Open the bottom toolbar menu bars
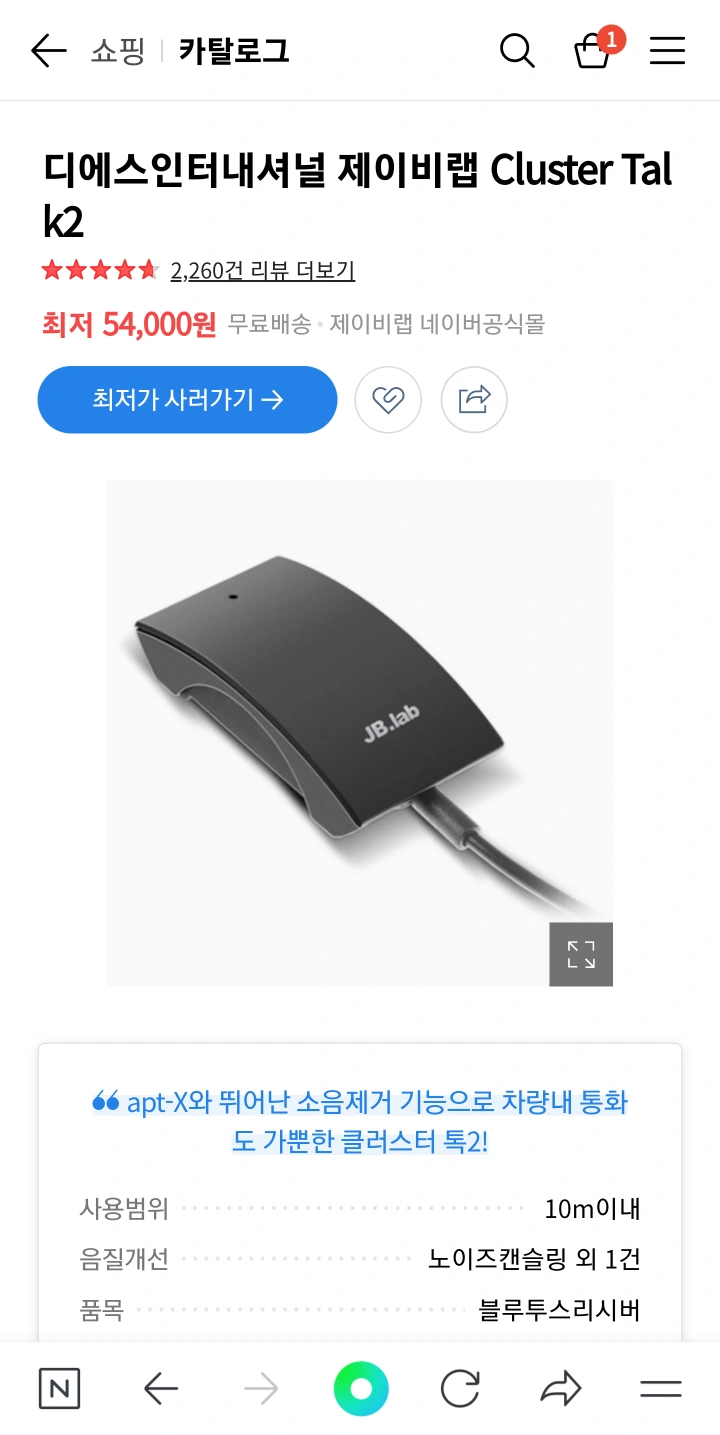The image size is (720, 1435). point(659,1388)
